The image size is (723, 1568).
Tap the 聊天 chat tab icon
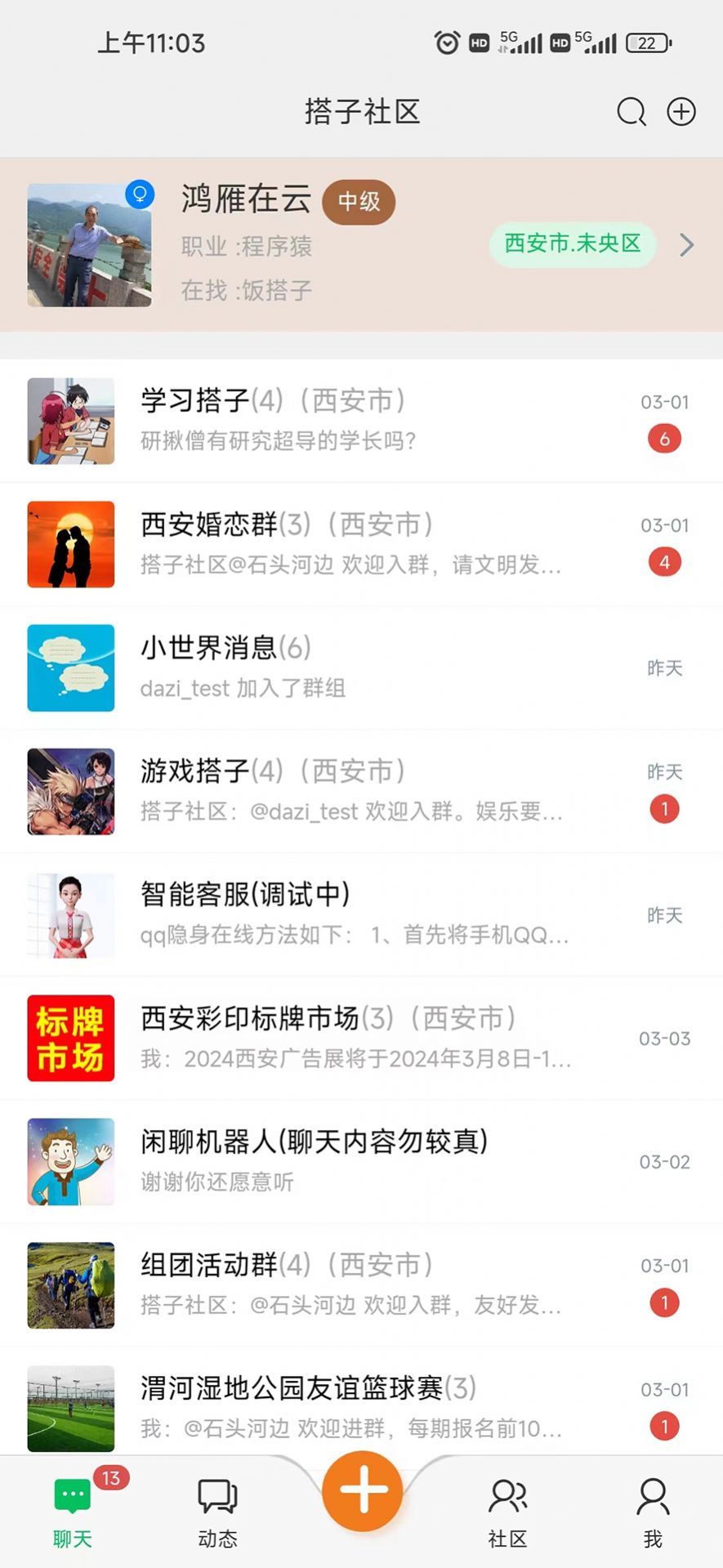(71, 1506)
